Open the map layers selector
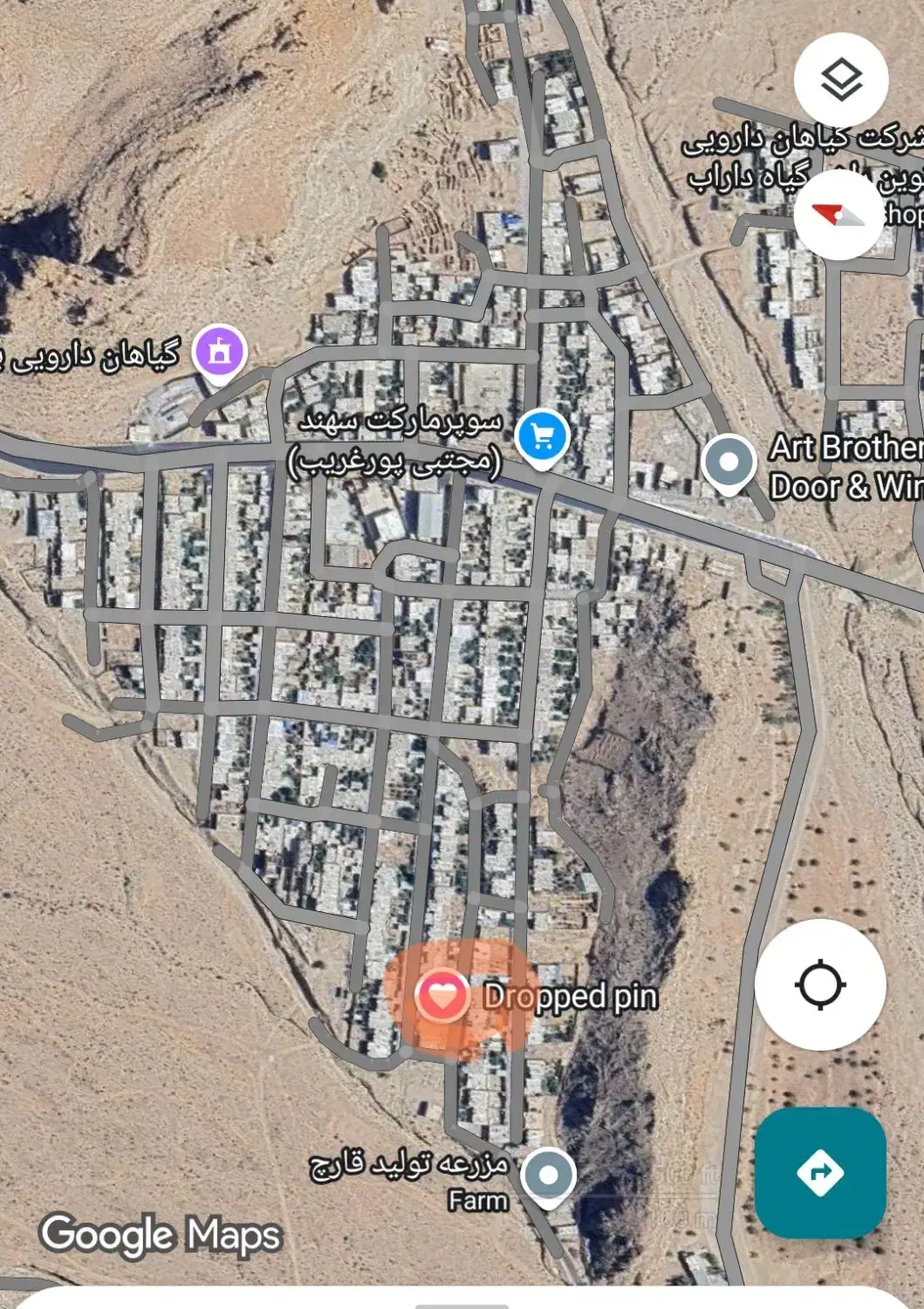This screenshot has height=1309, width=924. click(841, 80)
